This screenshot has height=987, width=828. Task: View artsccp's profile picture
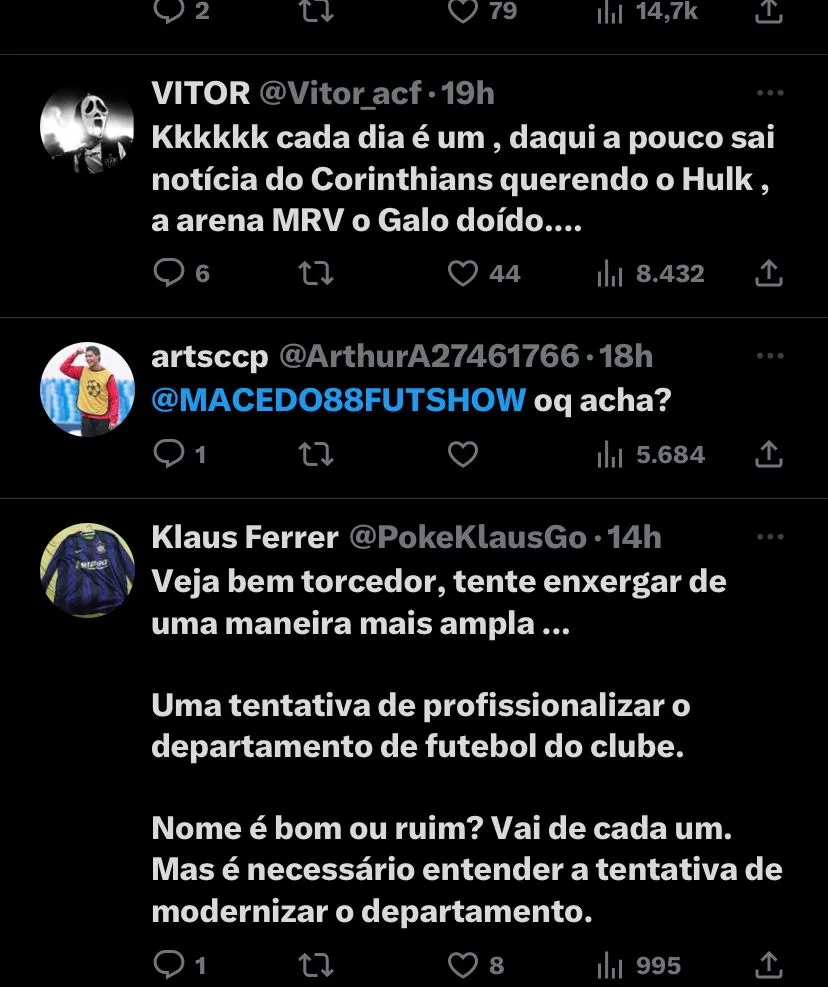coord(87,389)
